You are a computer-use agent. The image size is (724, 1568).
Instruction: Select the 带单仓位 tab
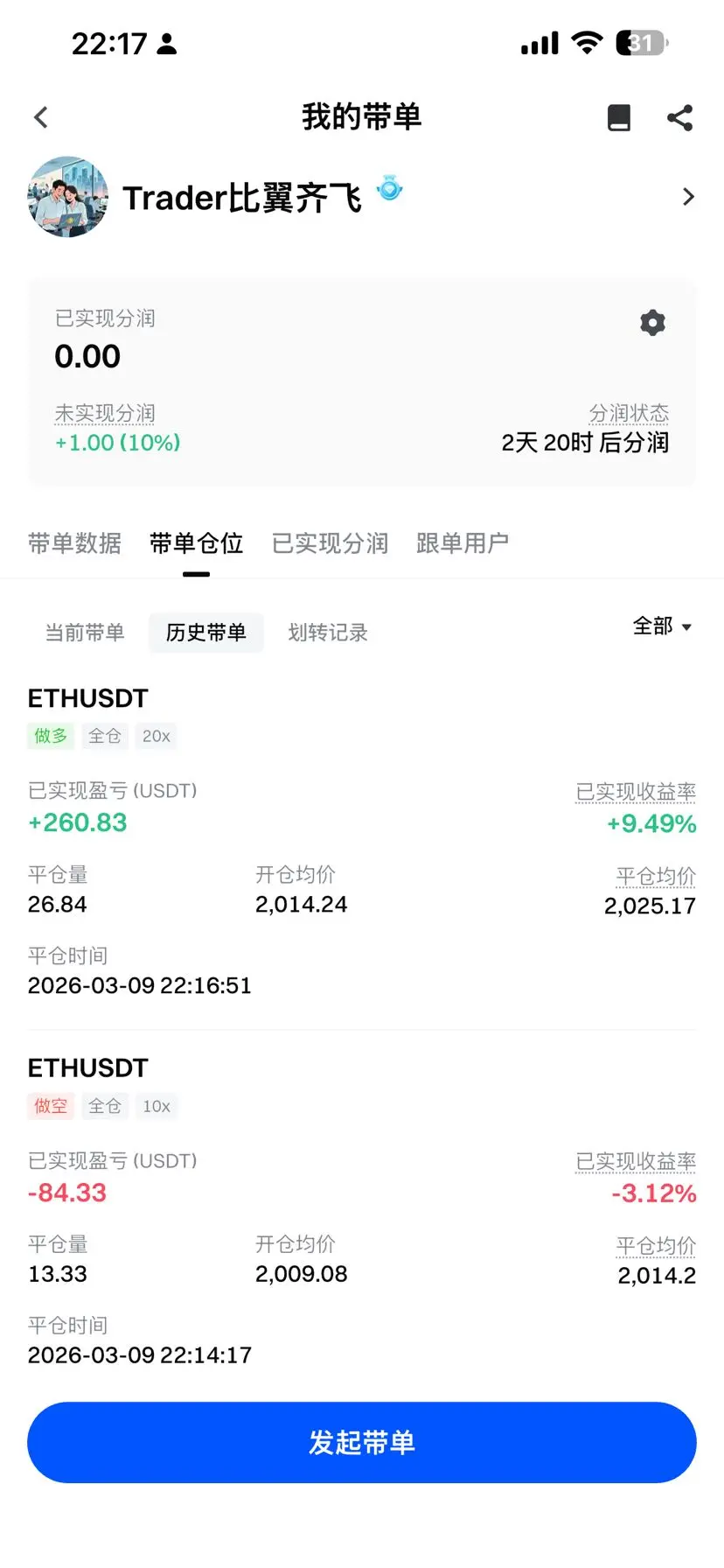pos(196,543)
